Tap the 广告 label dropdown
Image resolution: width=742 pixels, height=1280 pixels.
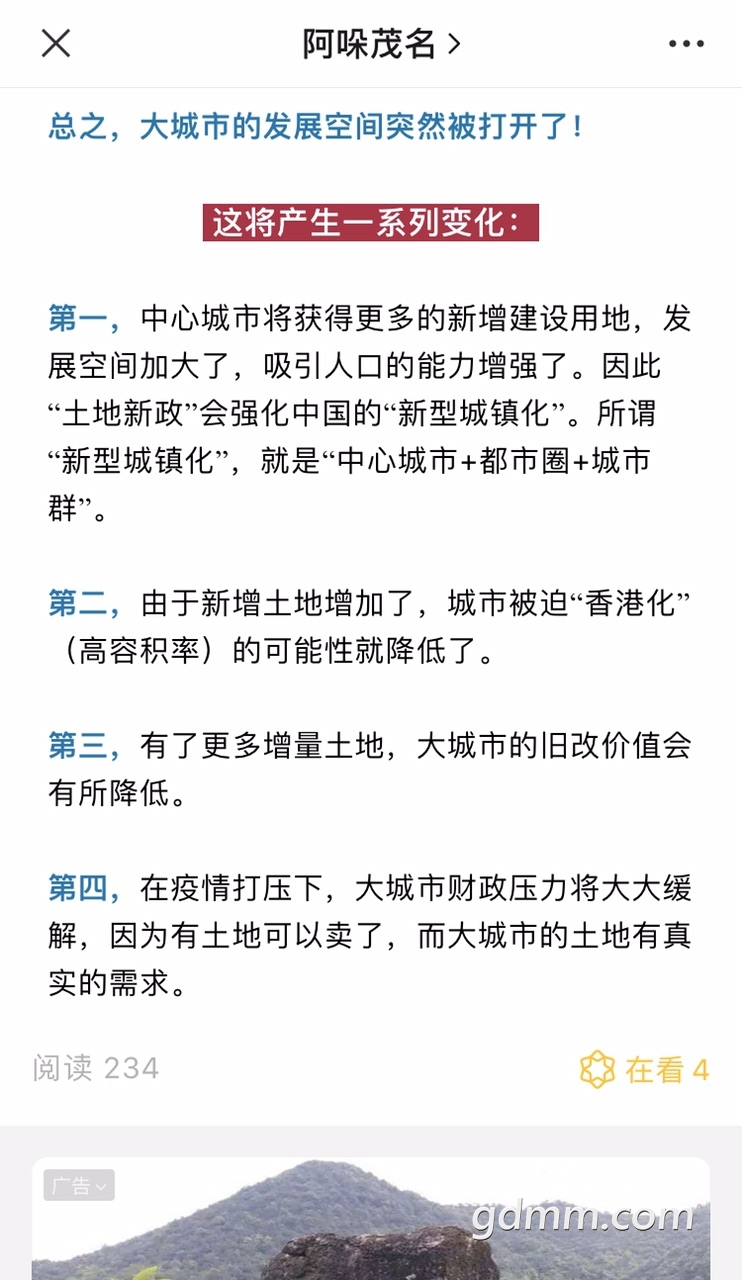tap(79, 1186)
